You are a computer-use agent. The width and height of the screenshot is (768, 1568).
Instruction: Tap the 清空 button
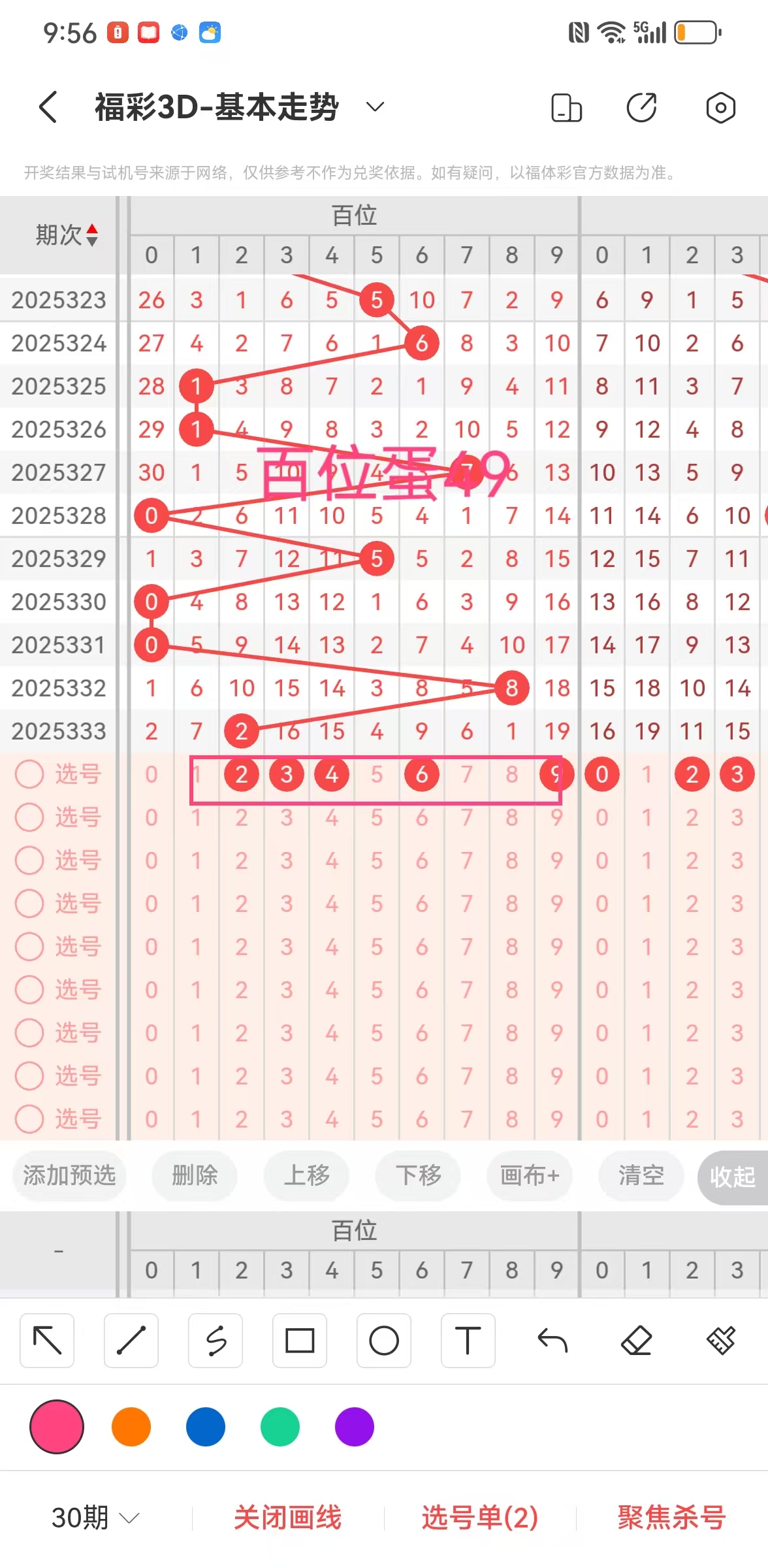(x=641, y=1176)
